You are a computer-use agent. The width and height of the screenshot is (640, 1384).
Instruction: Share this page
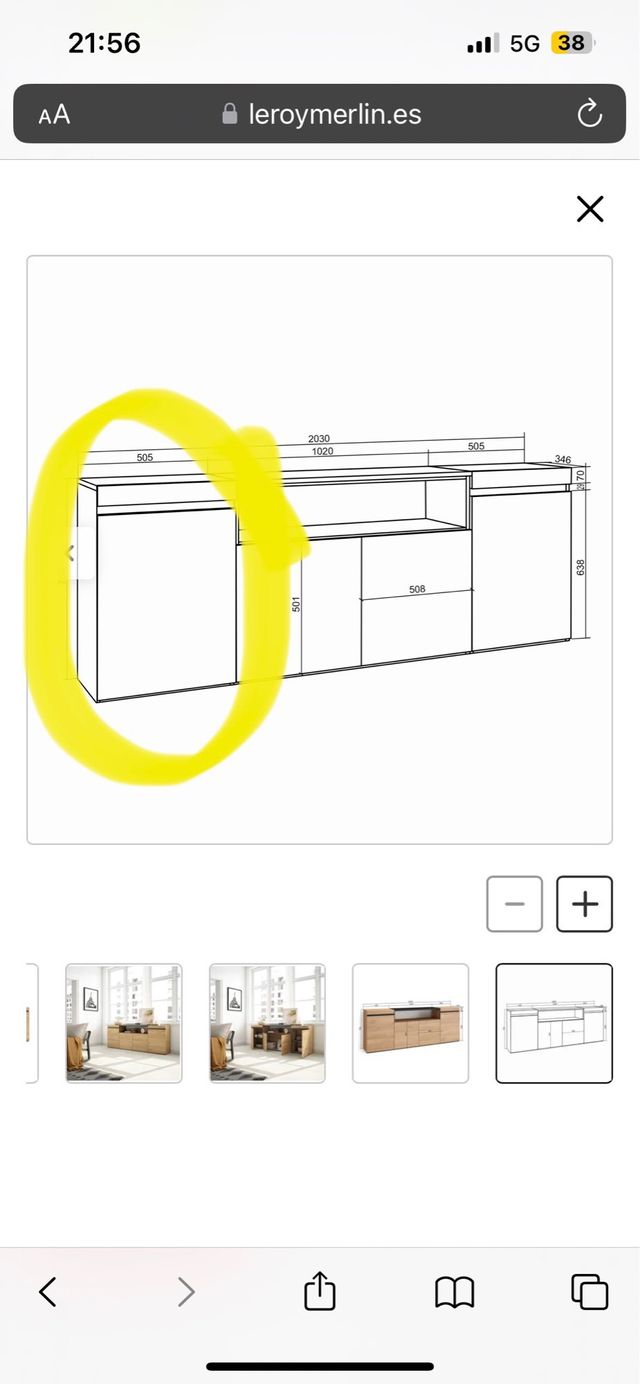[319, 1292]
